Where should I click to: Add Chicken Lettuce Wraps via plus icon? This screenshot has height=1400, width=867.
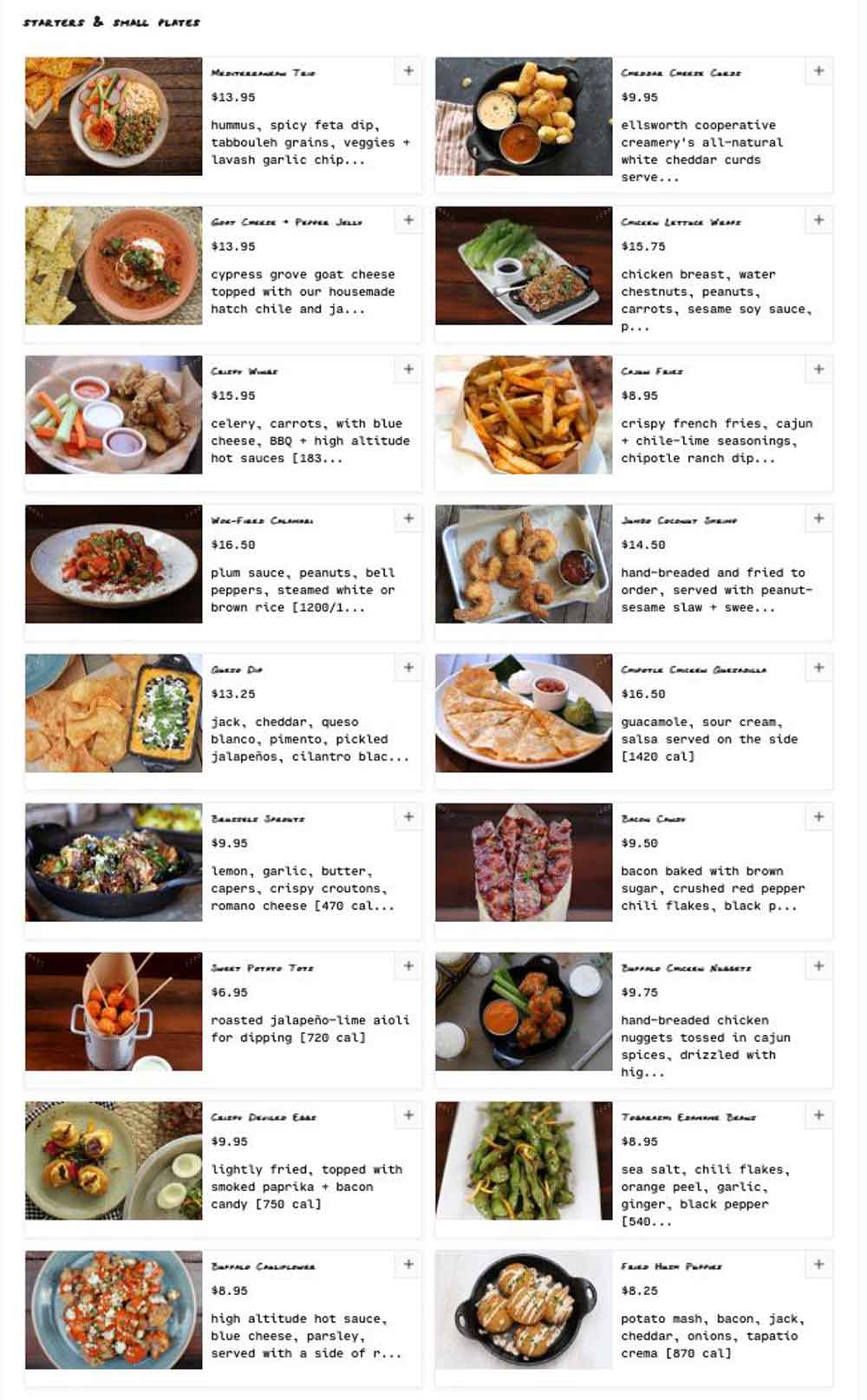click(818, 220)
